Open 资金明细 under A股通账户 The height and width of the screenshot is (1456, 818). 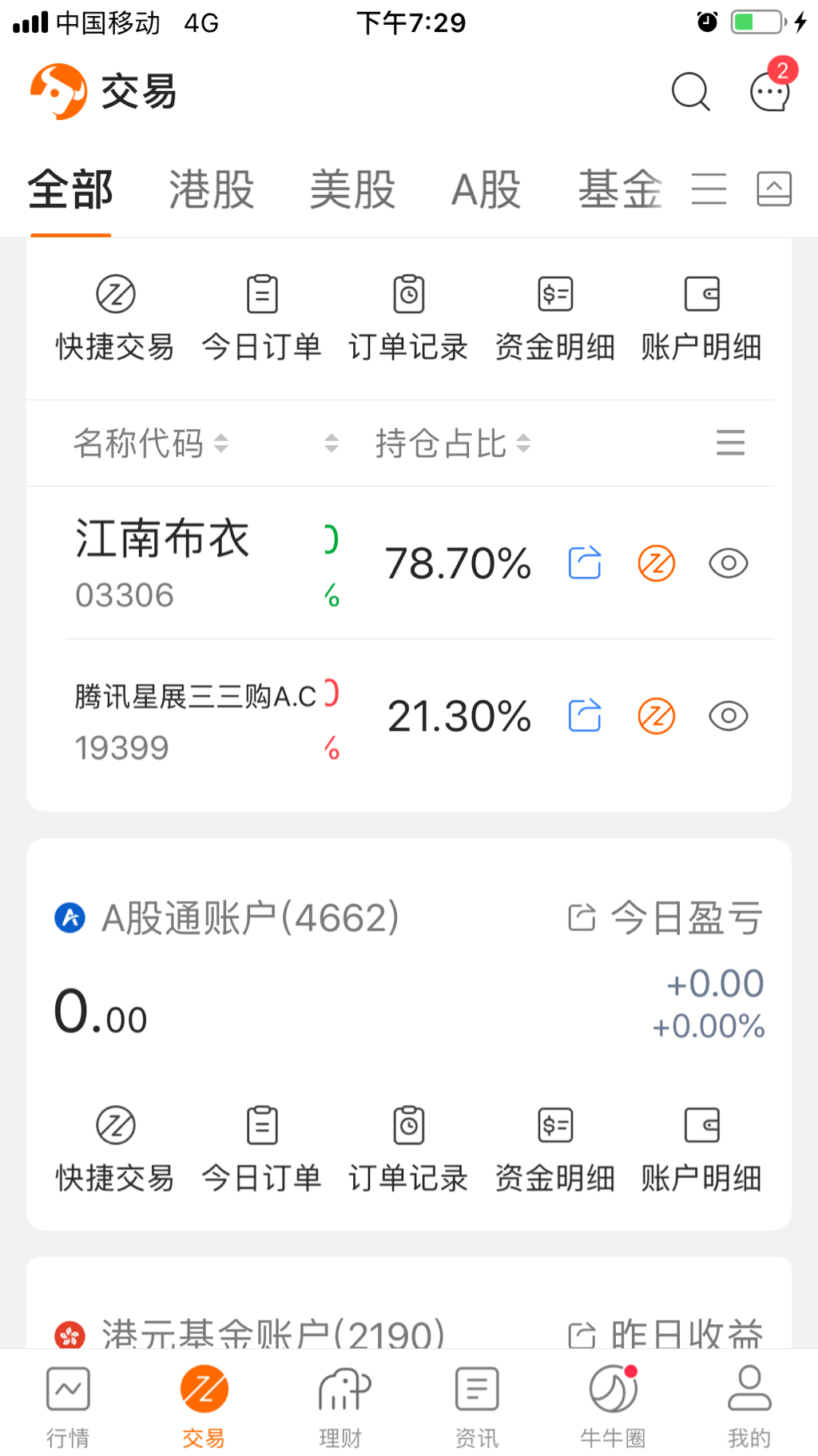tap(555, 1148)
